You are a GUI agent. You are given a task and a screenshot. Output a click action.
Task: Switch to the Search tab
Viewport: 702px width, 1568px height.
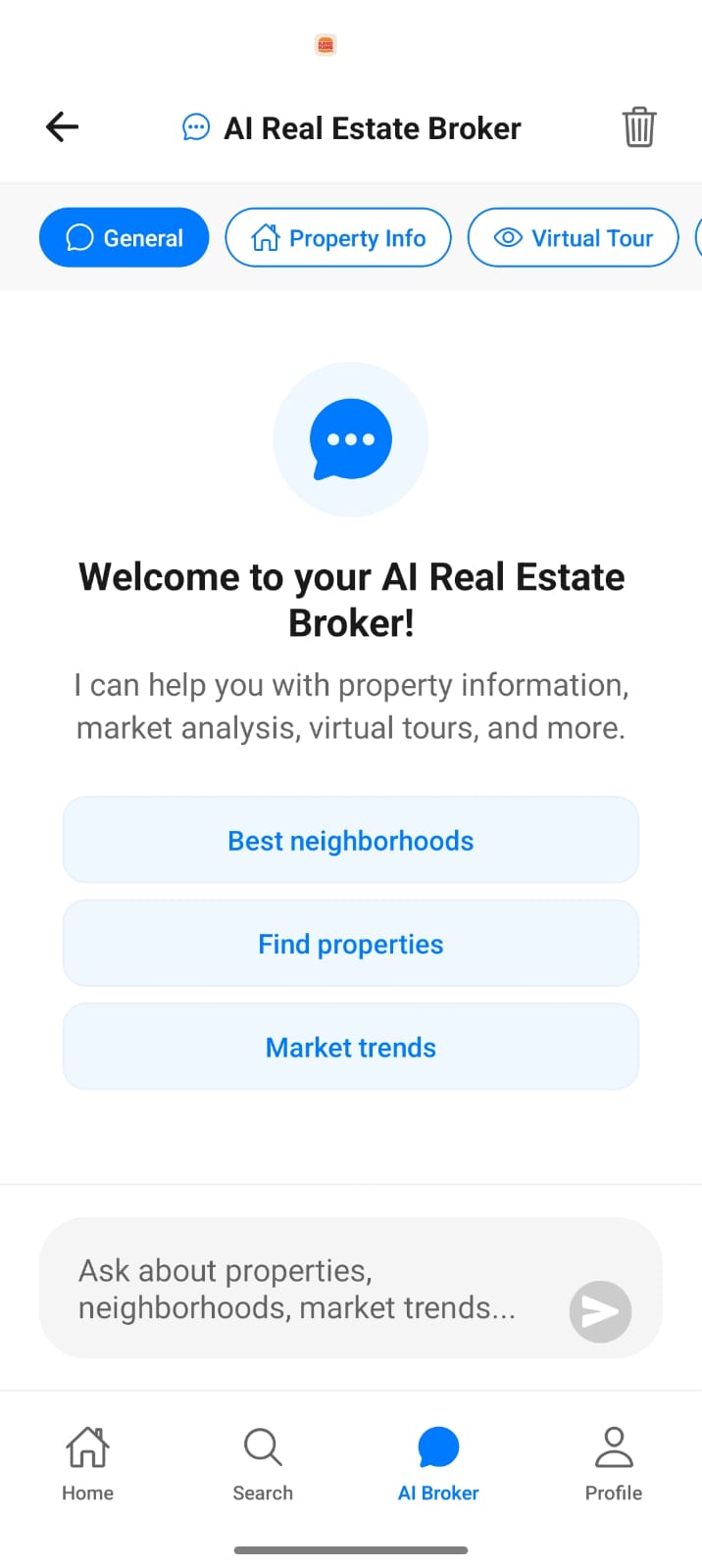(263, 1463)
